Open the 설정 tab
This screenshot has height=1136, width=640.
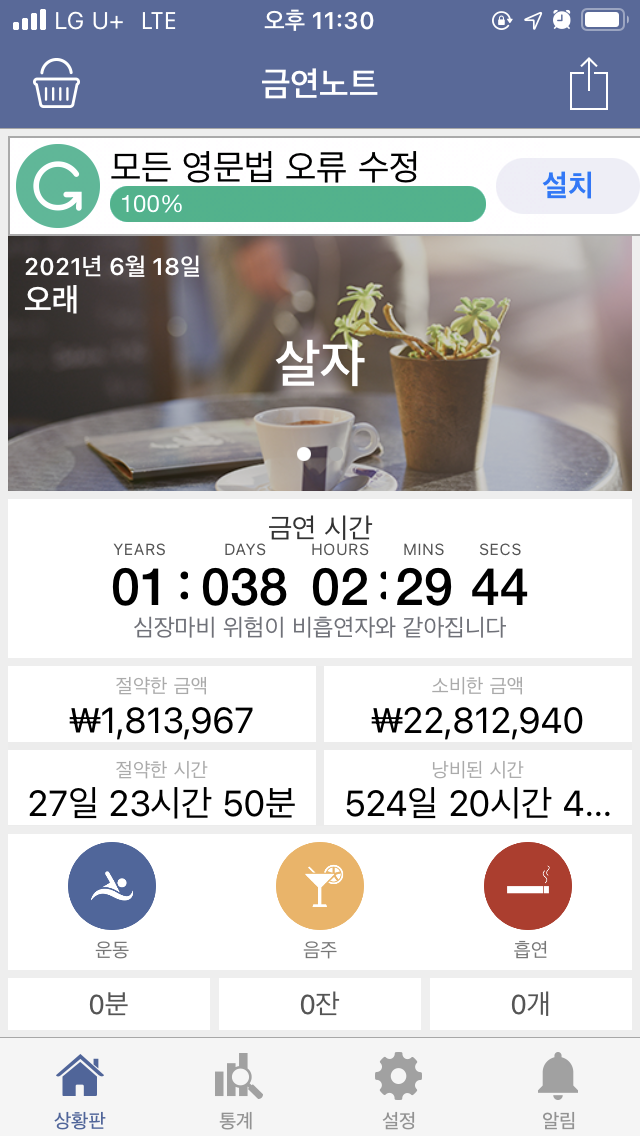click(398, 1090)
